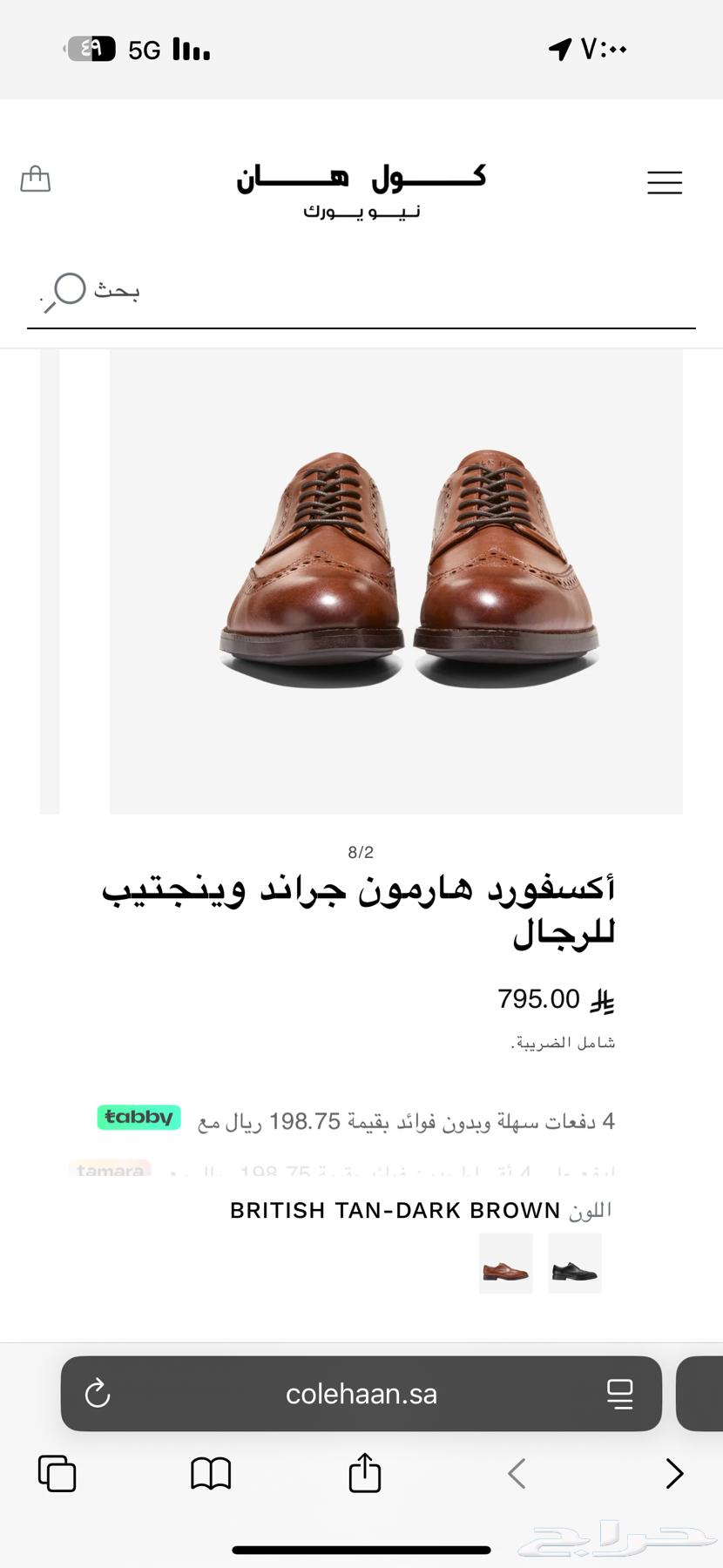Image resolution: width=723 pixels, height=1568 pixels.
Task: Click the search magnifier icon
Action: 67,290
